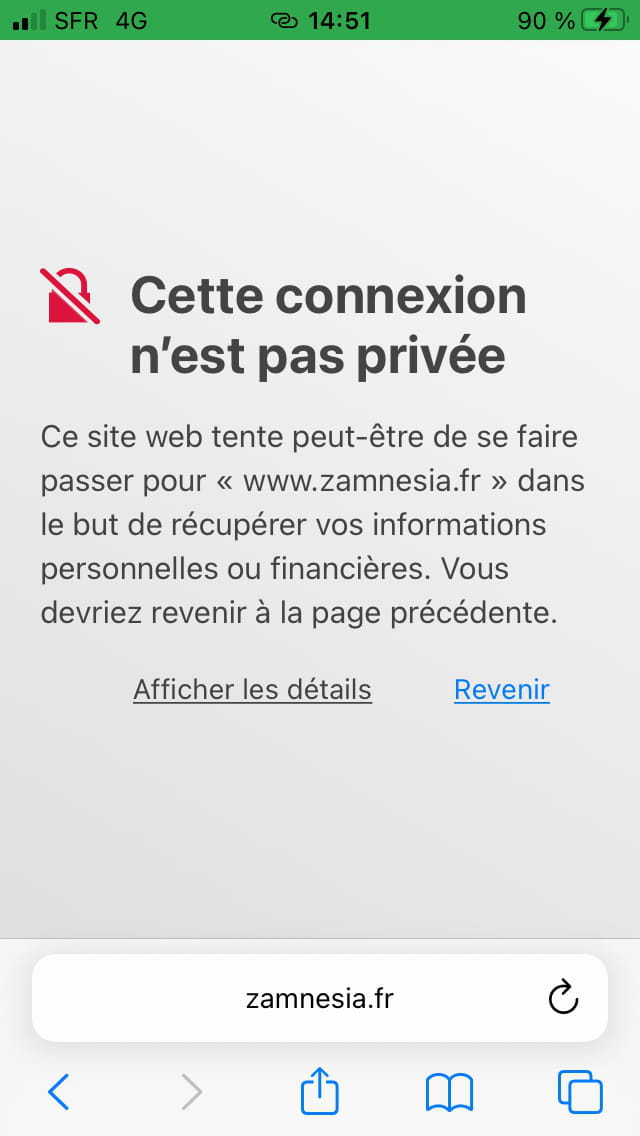Open the bookmarks book icon

449,1092
